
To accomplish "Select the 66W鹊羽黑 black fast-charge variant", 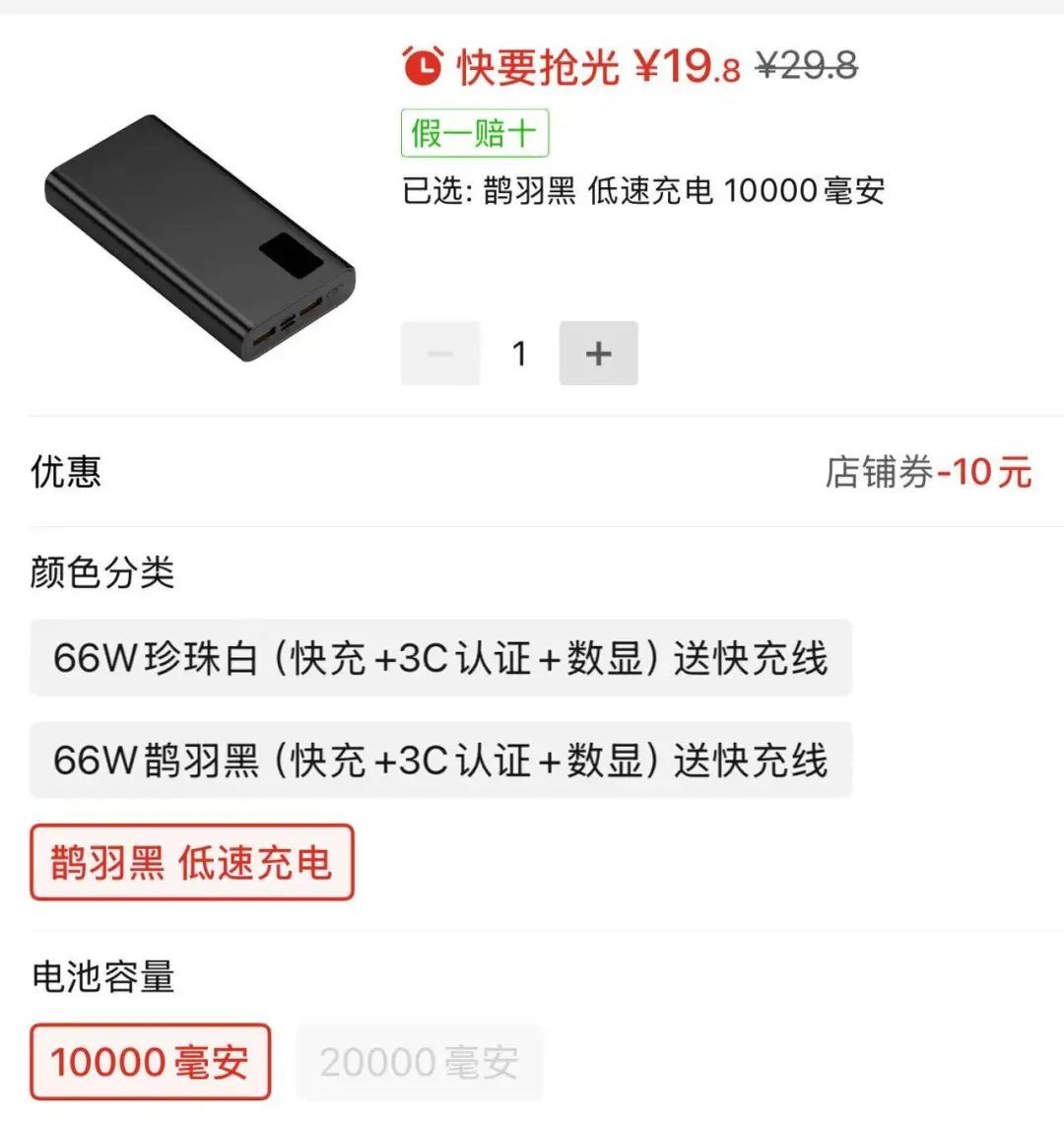I will click(x=440, y=760).
